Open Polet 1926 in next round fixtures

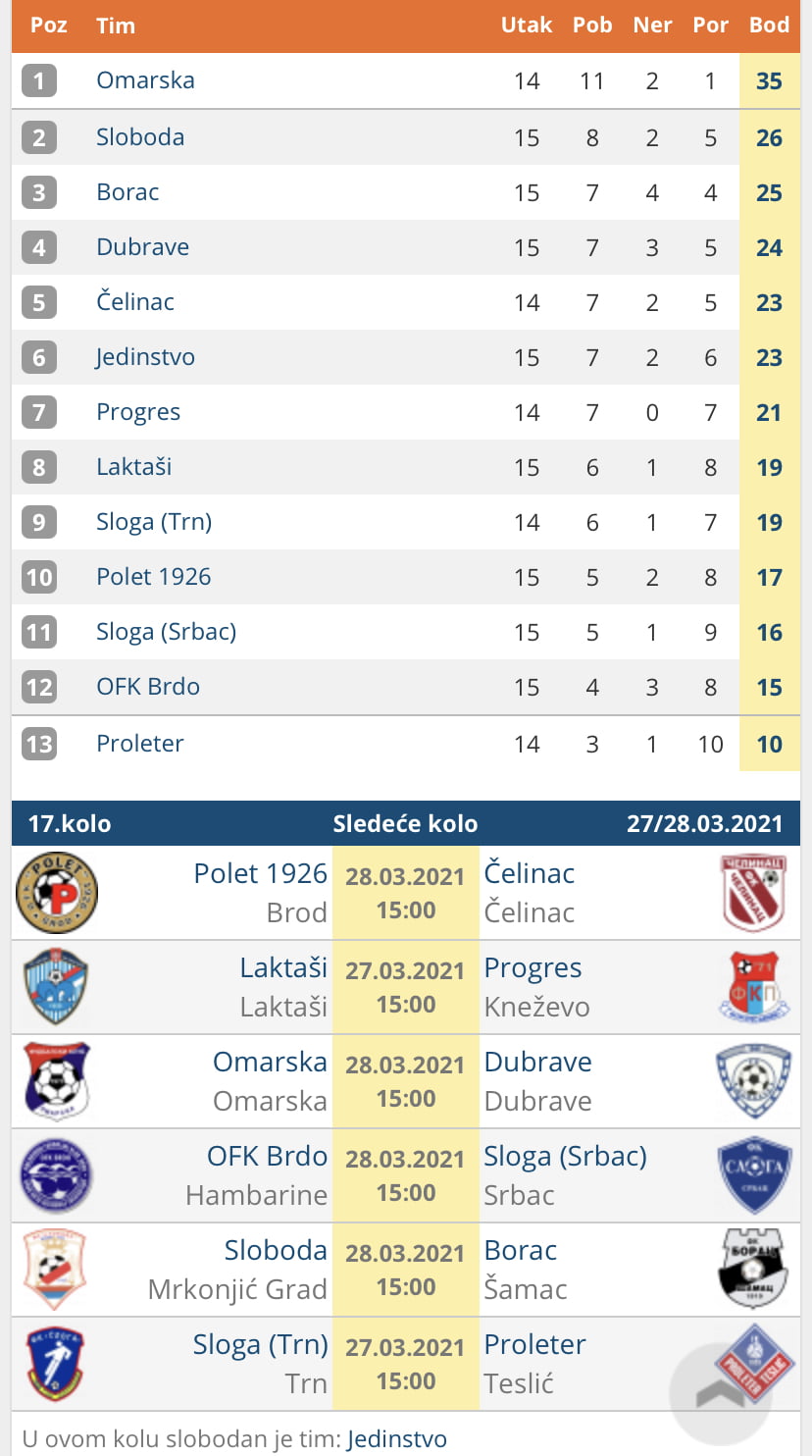pyautogui.click(x=261, y=873)
